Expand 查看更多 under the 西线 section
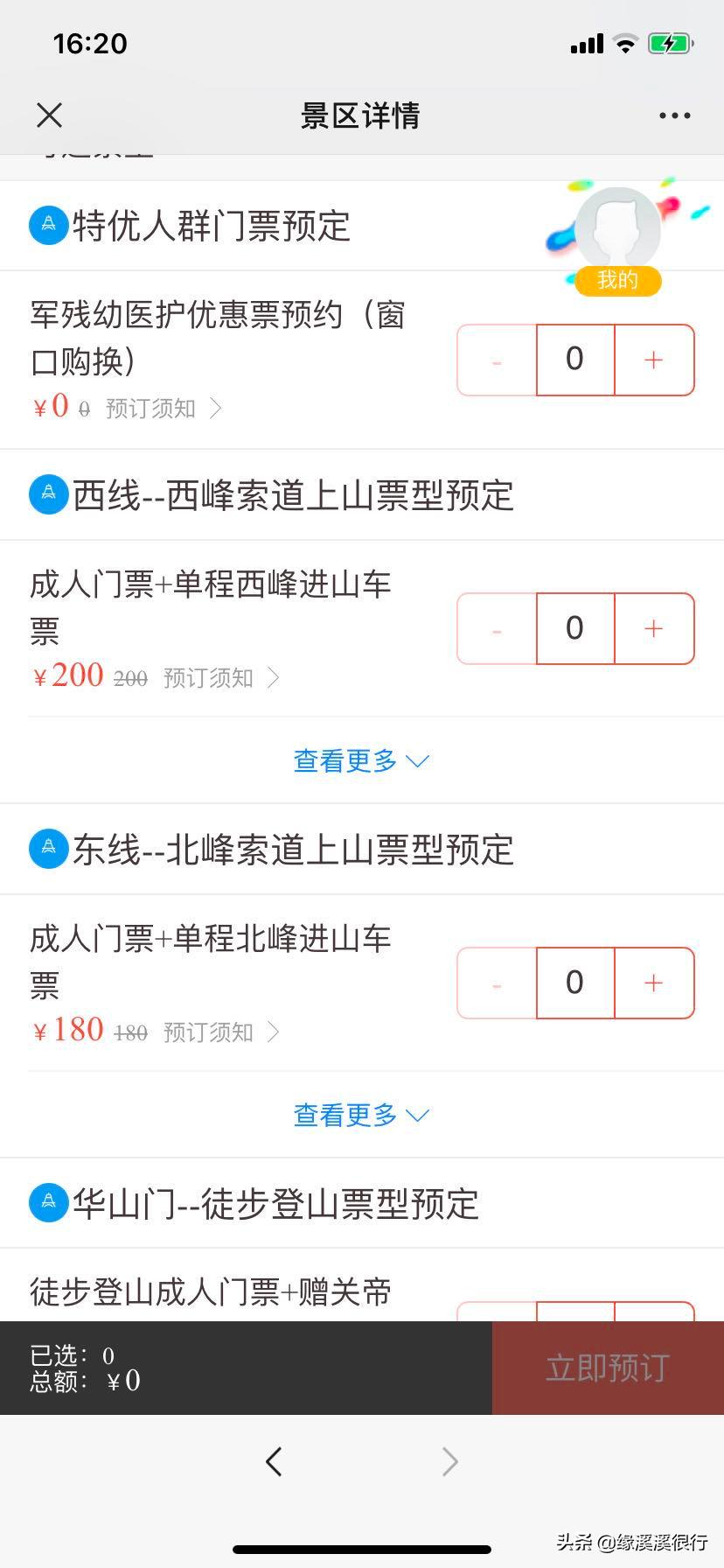Image resolution: width=724 pixels, height=1568 pixels. tap(361, 760)
